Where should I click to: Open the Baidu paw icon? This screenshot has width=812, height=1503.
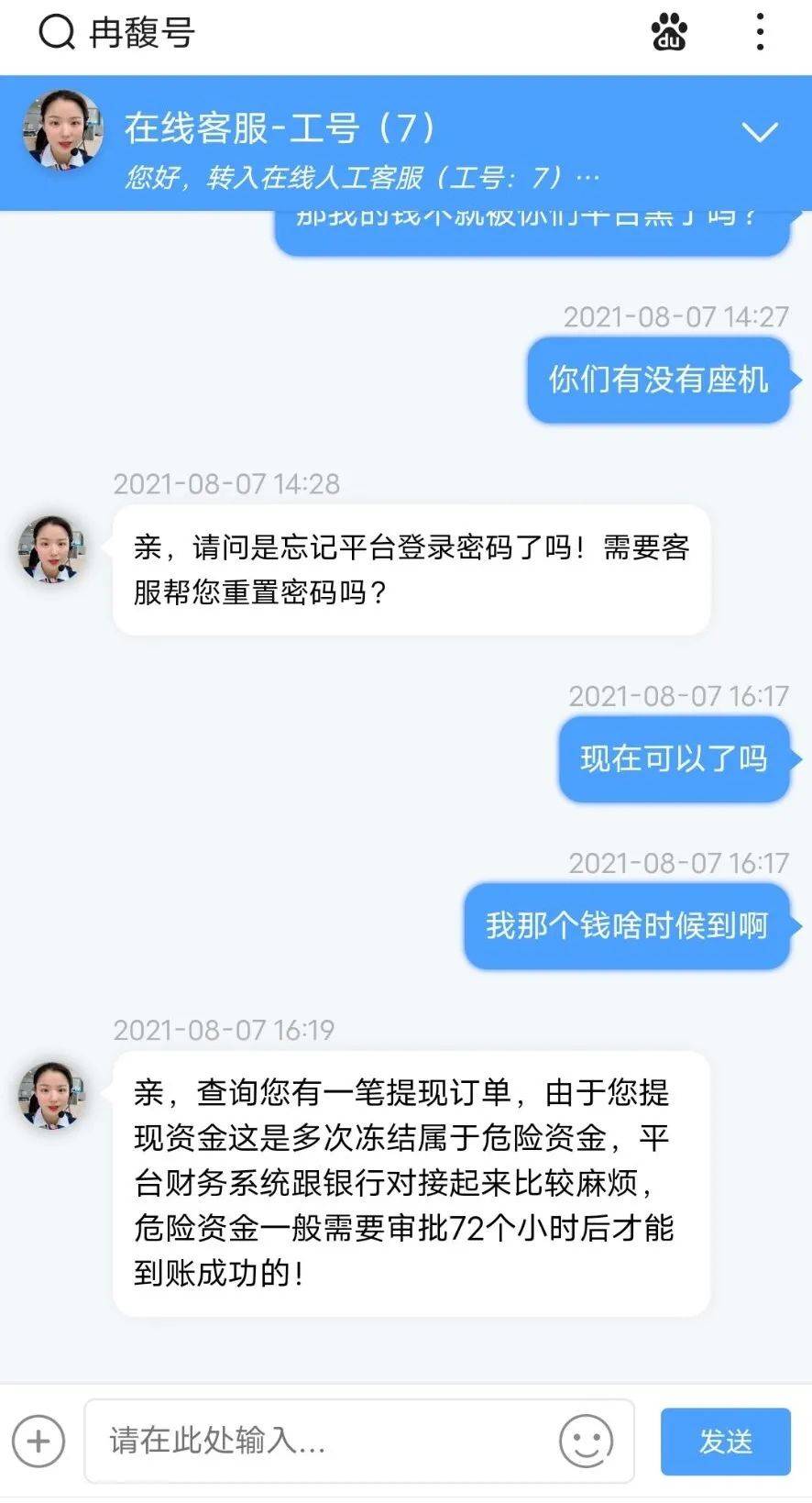click(x=669, y=32)
